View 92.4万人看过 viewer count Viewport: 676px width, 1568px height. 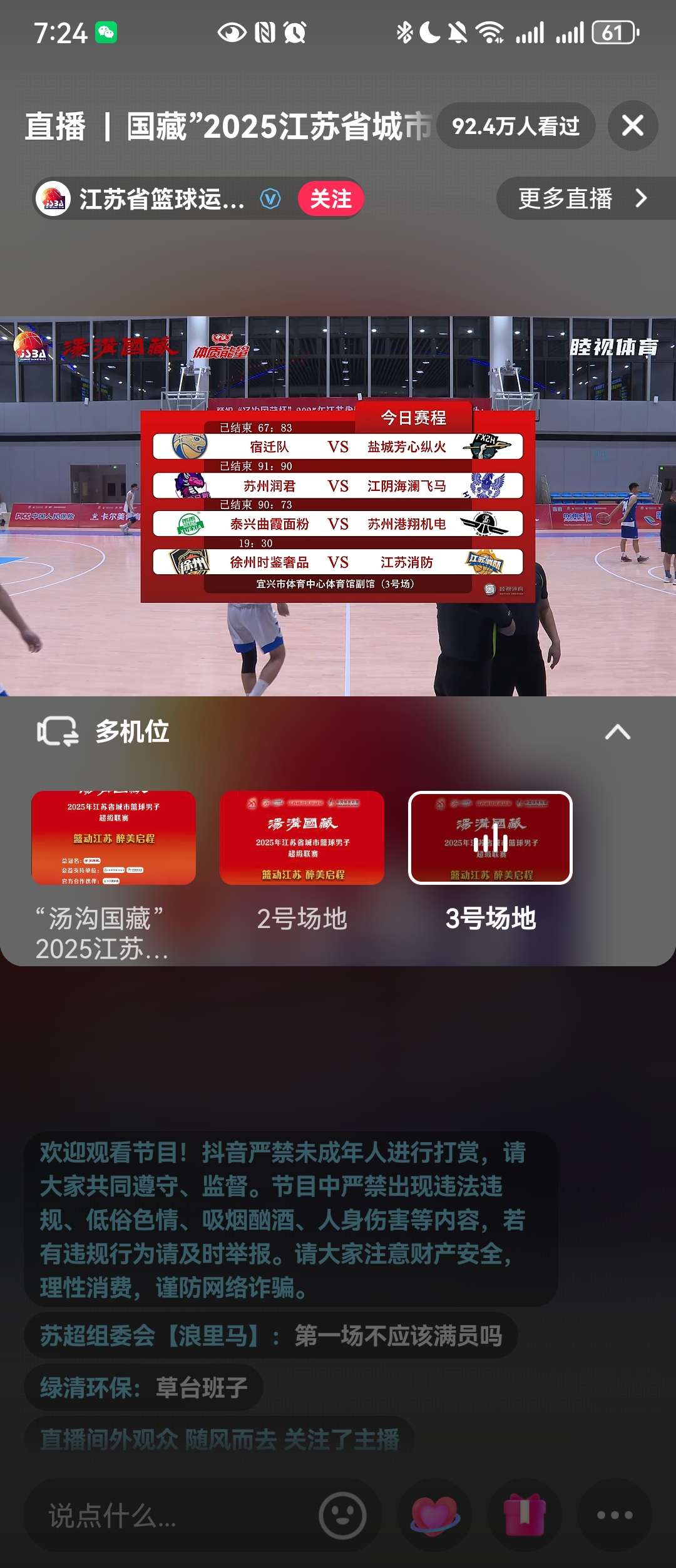[515, 126]
